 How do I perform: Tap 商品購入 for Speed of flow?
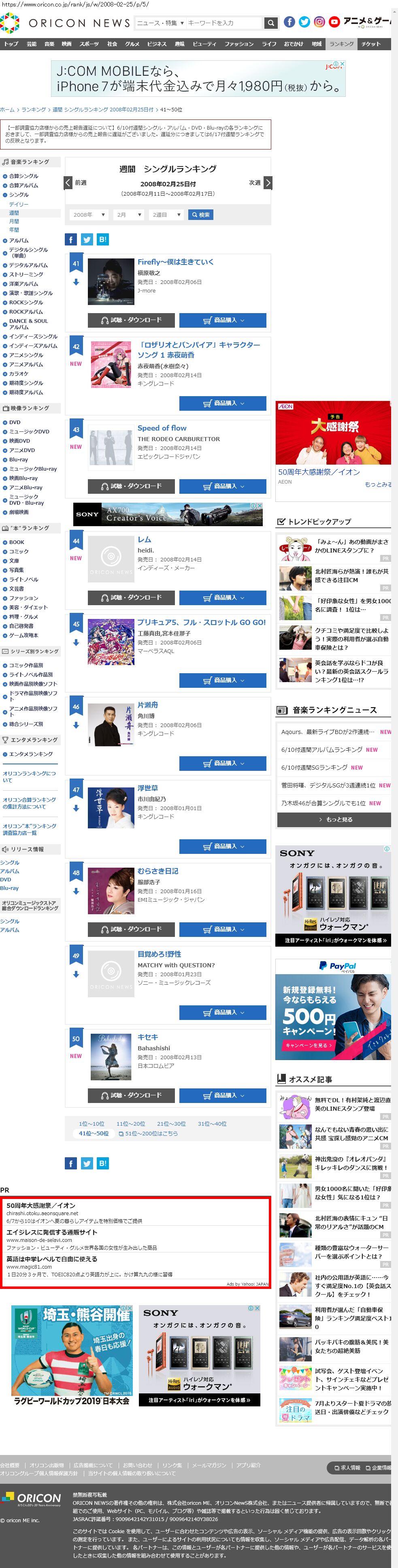coord(223,486)
